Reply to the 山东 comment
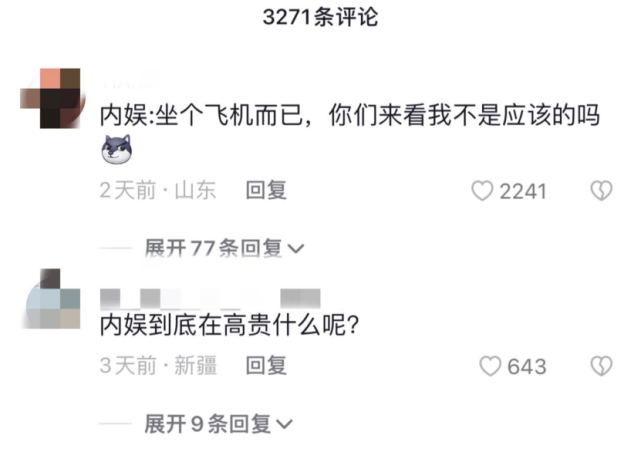The width and height of the screenshot is (641, 449). point(266,191)
